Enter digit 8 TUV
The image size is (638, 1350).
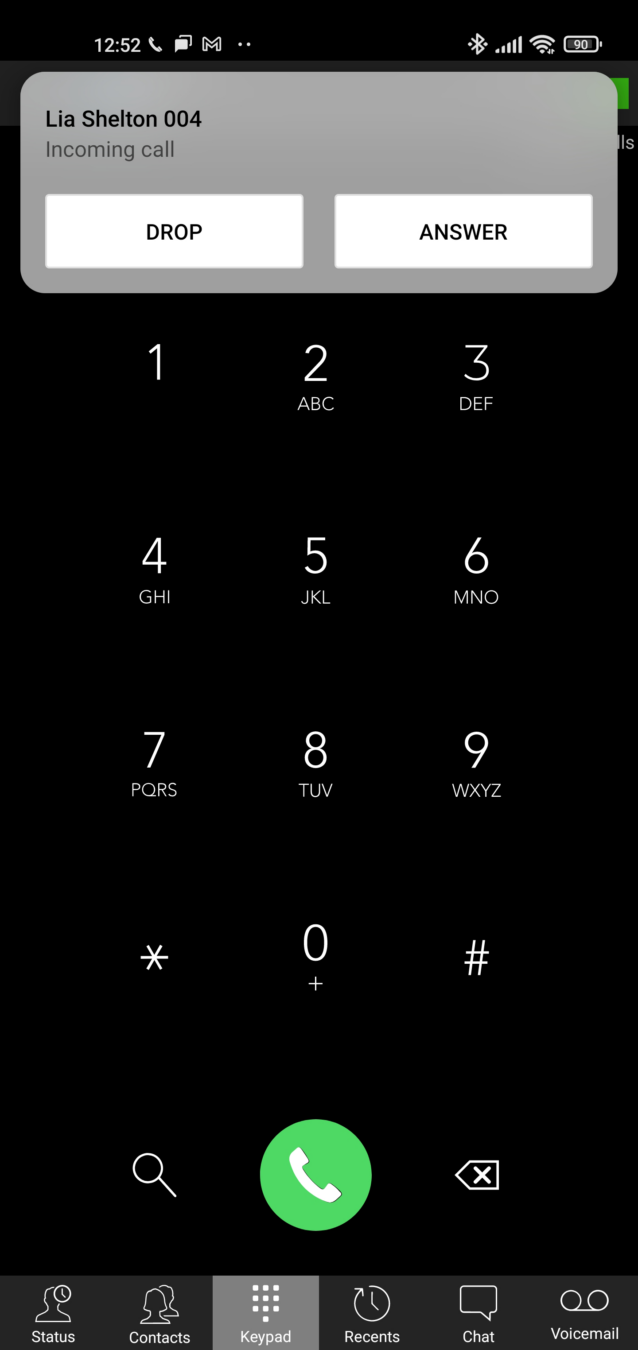pos(315,763)
